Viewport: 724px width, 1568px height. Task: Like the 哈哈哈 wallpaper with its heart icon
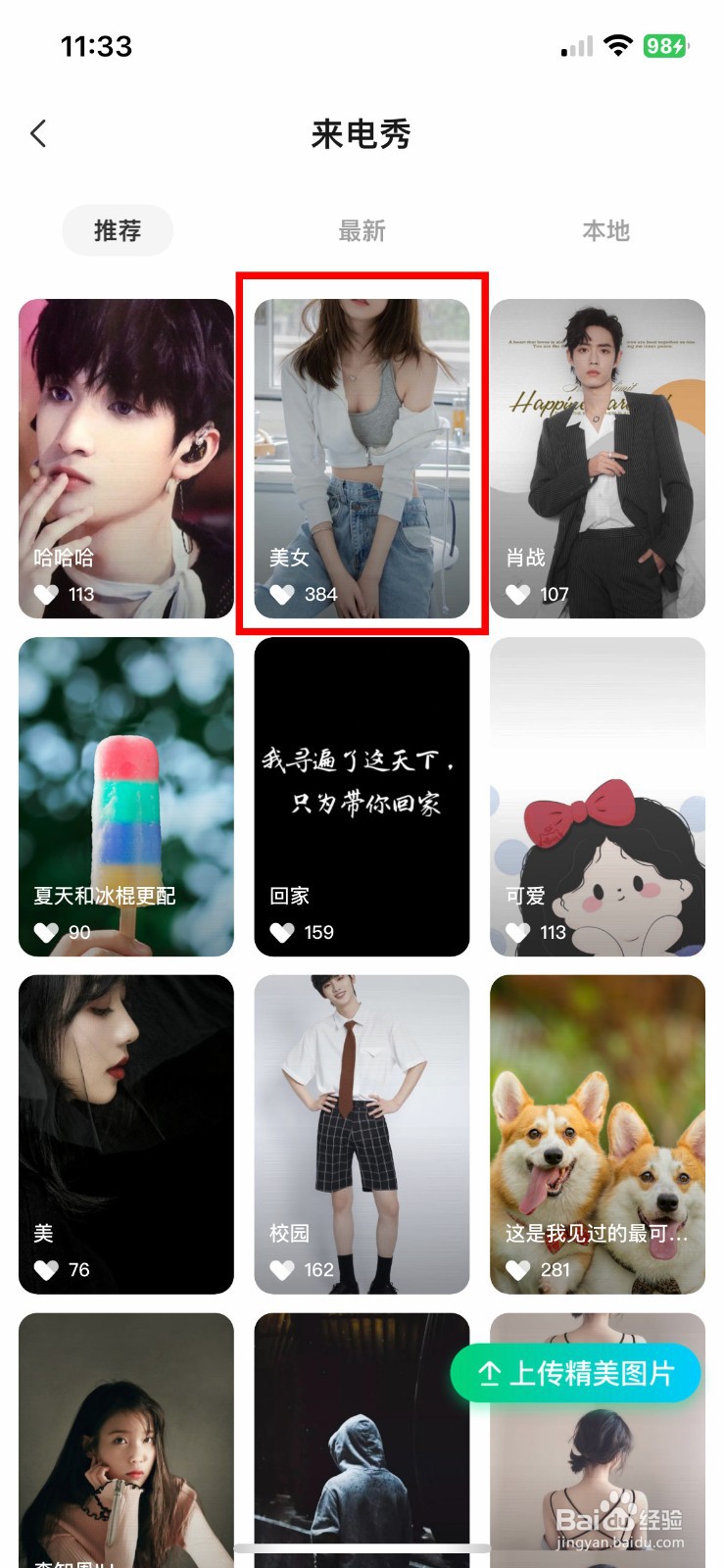[x=46, y=594]
